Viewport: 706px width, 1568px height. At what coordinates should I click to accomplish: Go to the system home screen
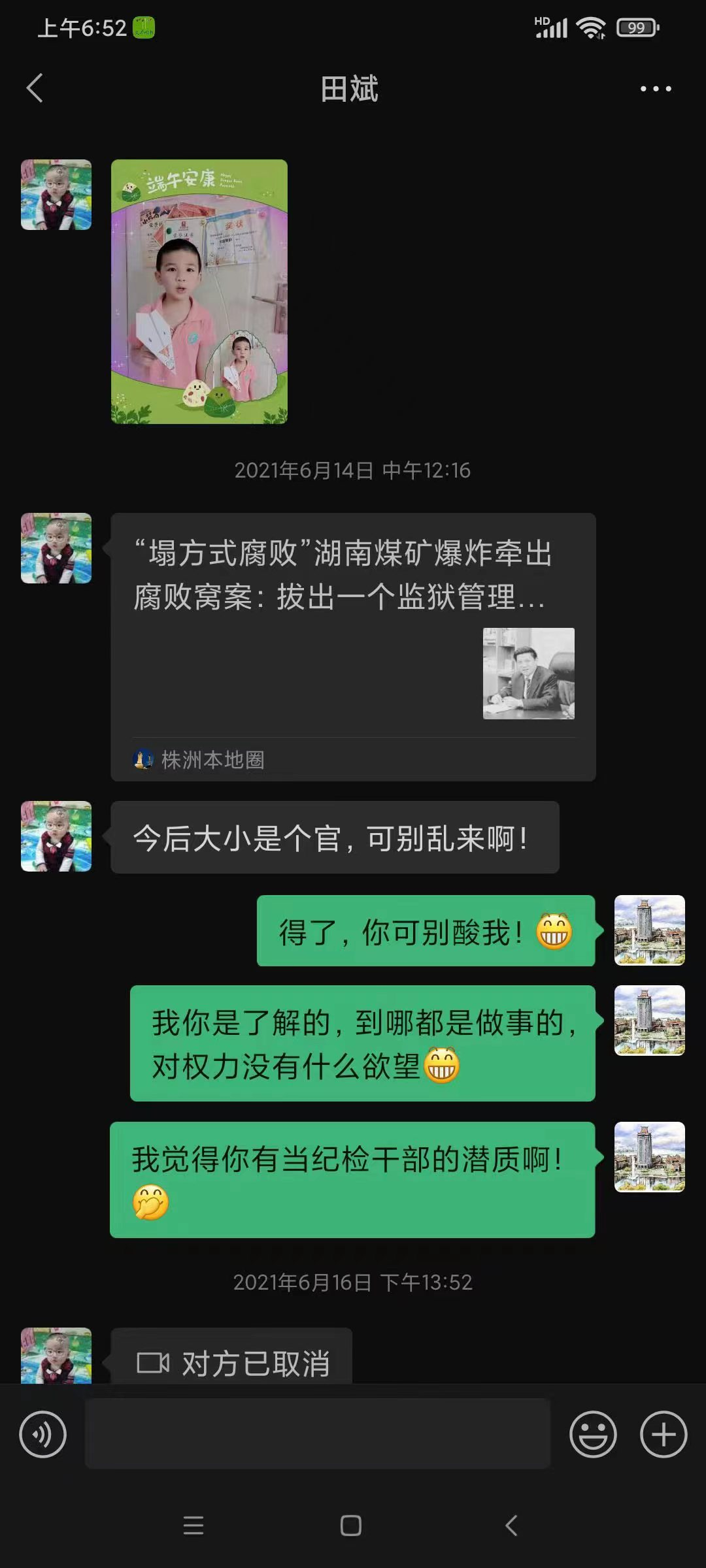point(351,1526)
